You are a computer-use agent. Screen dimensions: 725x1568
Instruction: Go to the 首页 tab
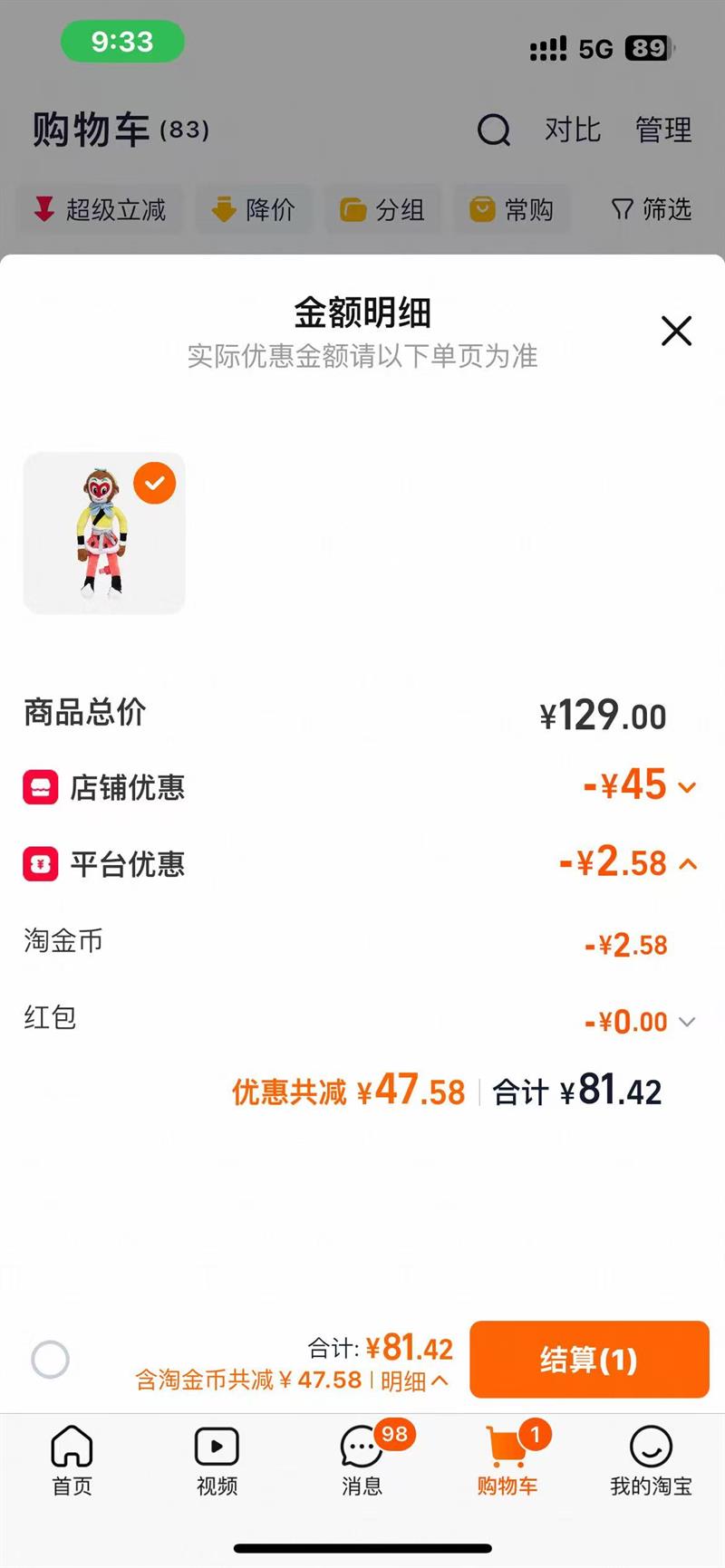(72, 1459)
